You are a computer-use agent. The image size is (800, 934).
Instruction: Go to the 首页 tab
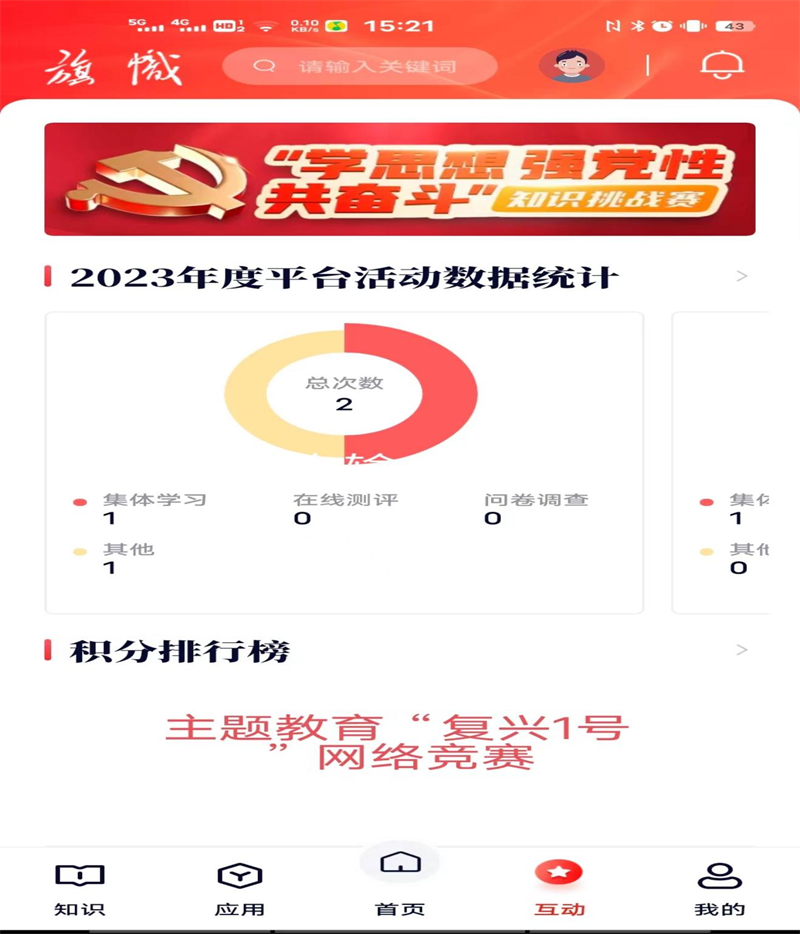coord(400,880)
